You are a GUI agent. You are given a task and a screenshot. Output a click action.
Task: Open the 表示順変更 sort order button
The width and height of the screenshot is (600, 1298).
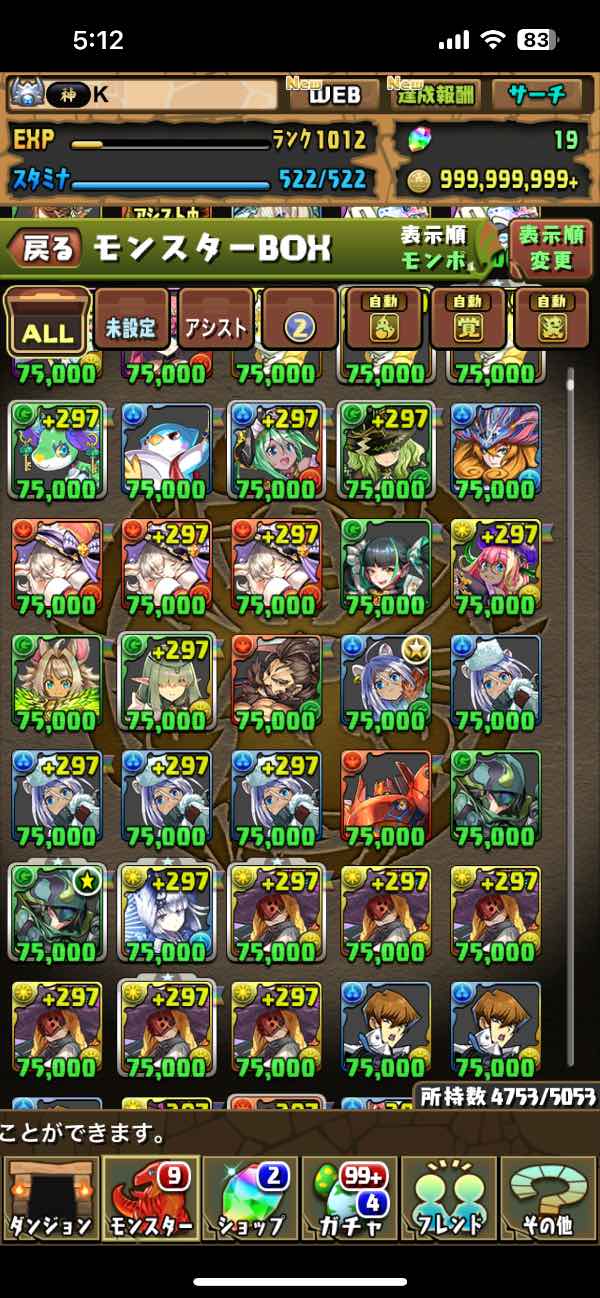(x=551, y=248)
